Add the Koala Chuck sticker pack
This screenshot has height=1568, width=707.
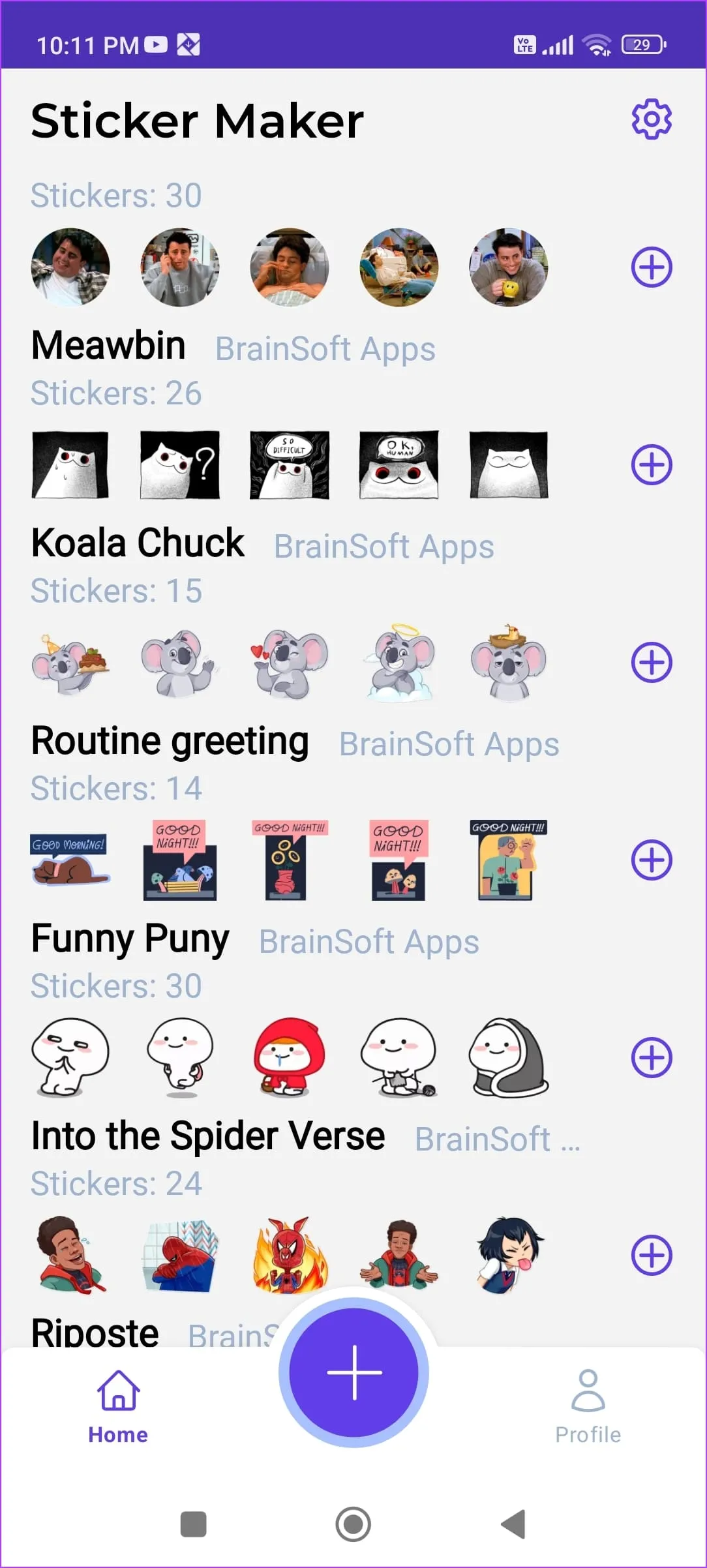(651, 663)
